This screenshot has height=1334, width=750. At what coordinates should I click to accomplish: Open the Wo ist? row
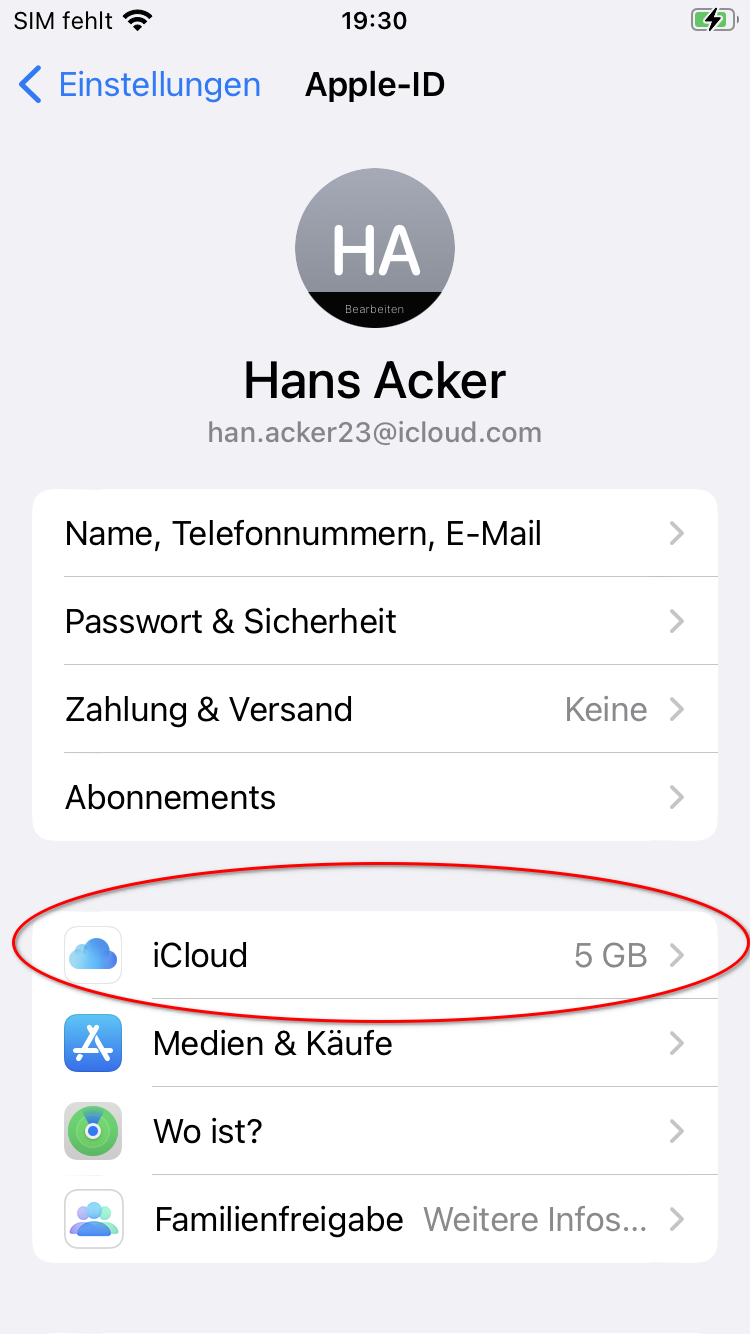tap(375, 1131)
